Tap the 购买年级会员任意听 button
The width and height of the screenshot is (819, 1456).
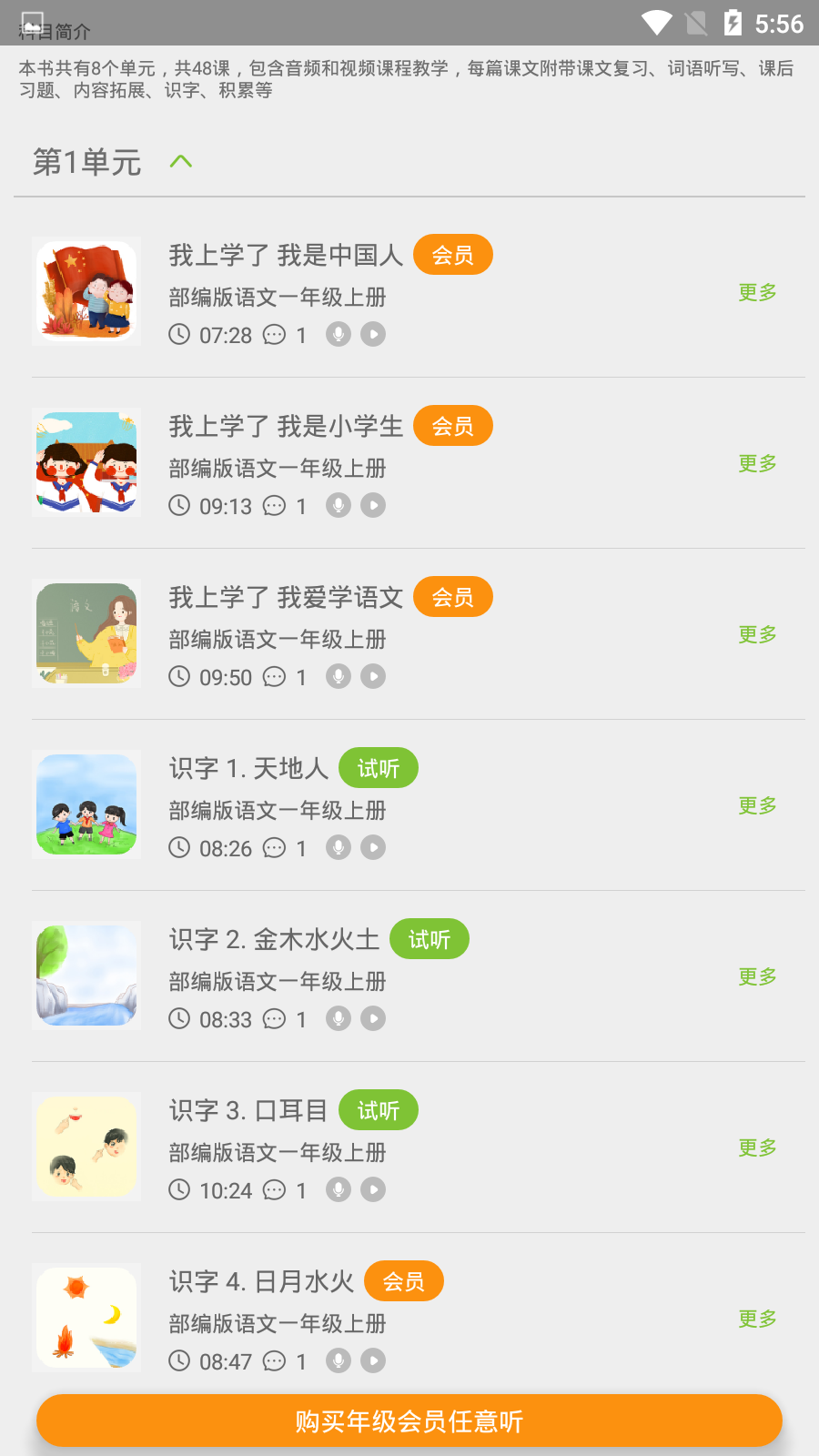409,1420
